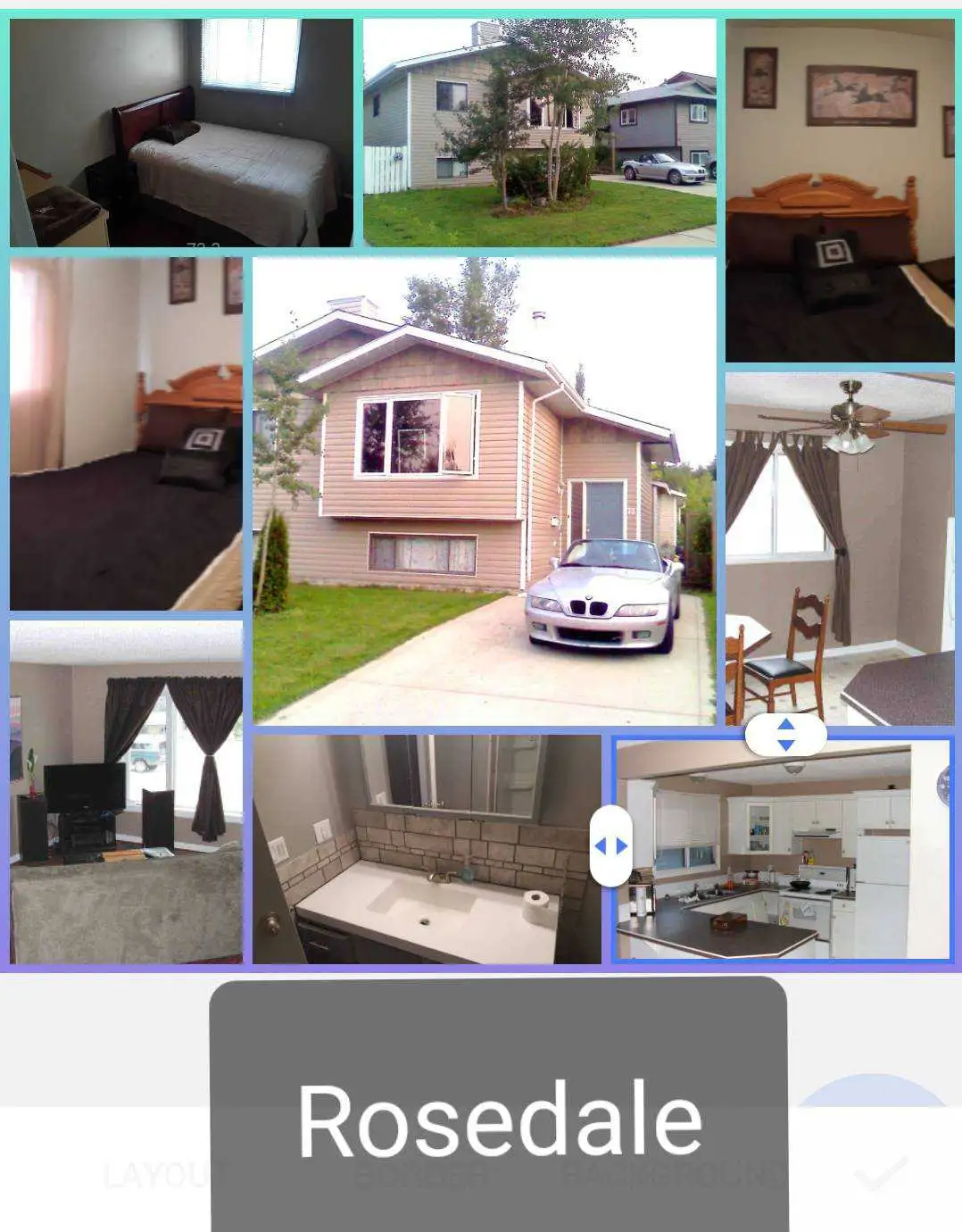Tap the vertical resize handle with up-down arrows
This screenshot has height=1232, width=962.
pos(785,735)
